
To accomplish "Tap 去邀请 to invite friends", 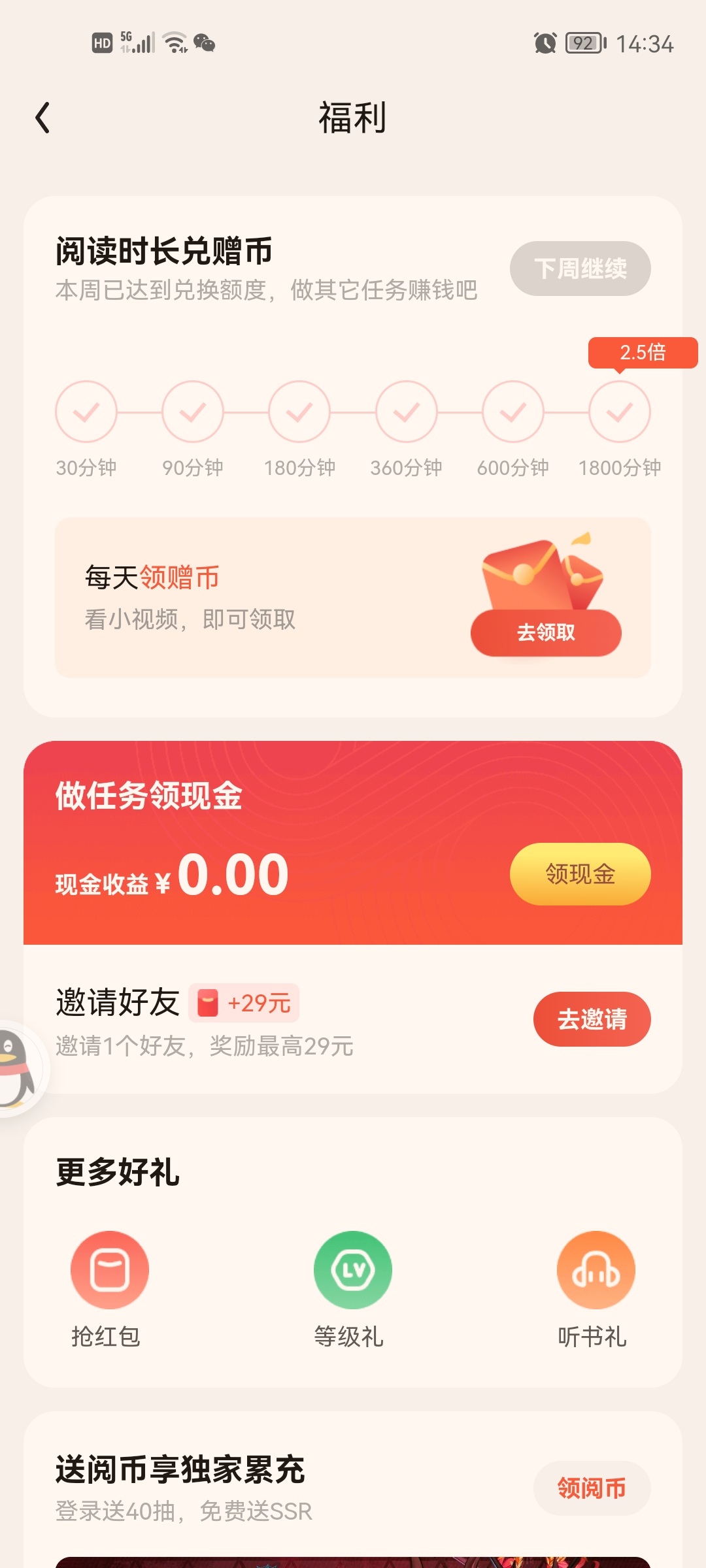I will point(592,1019).
